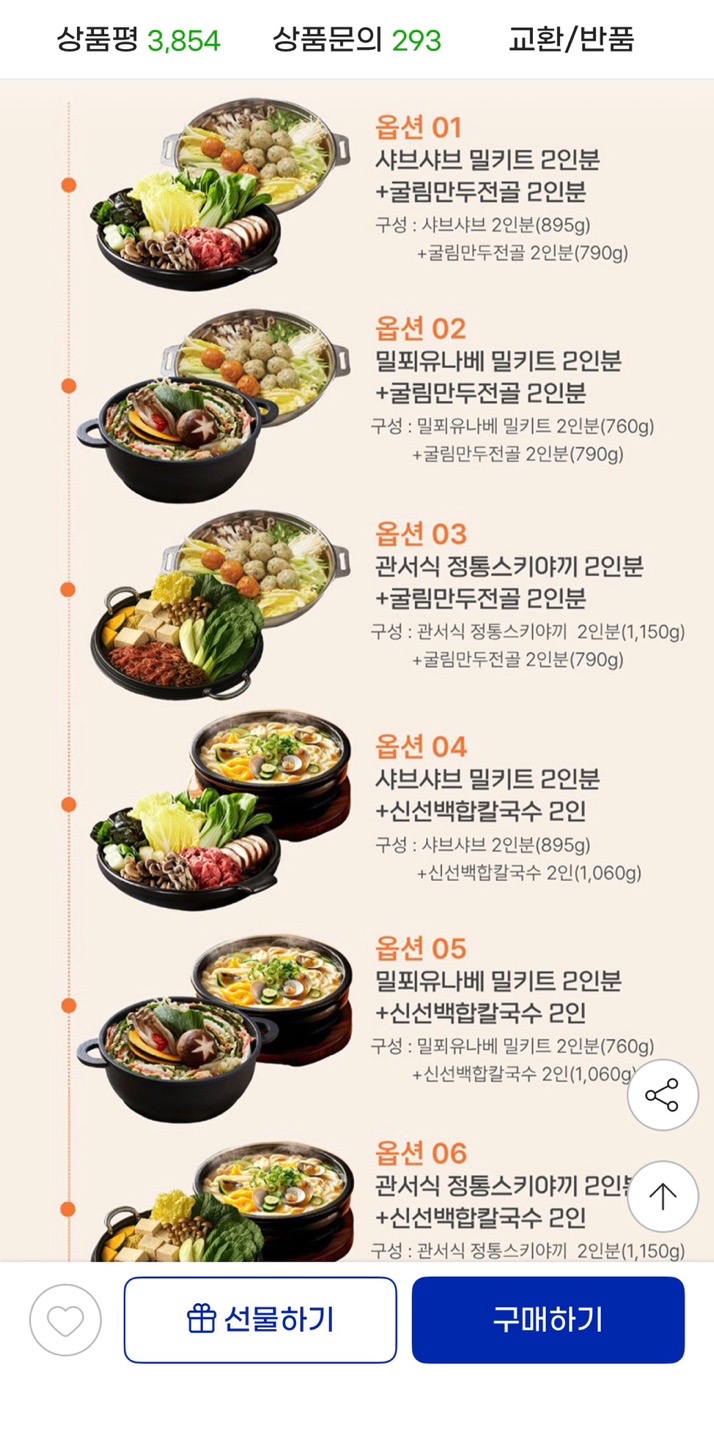Open the 상품문의 inquiries tab
The height and width of the screenshot is (1440, 714).
(x=356, y=40)
